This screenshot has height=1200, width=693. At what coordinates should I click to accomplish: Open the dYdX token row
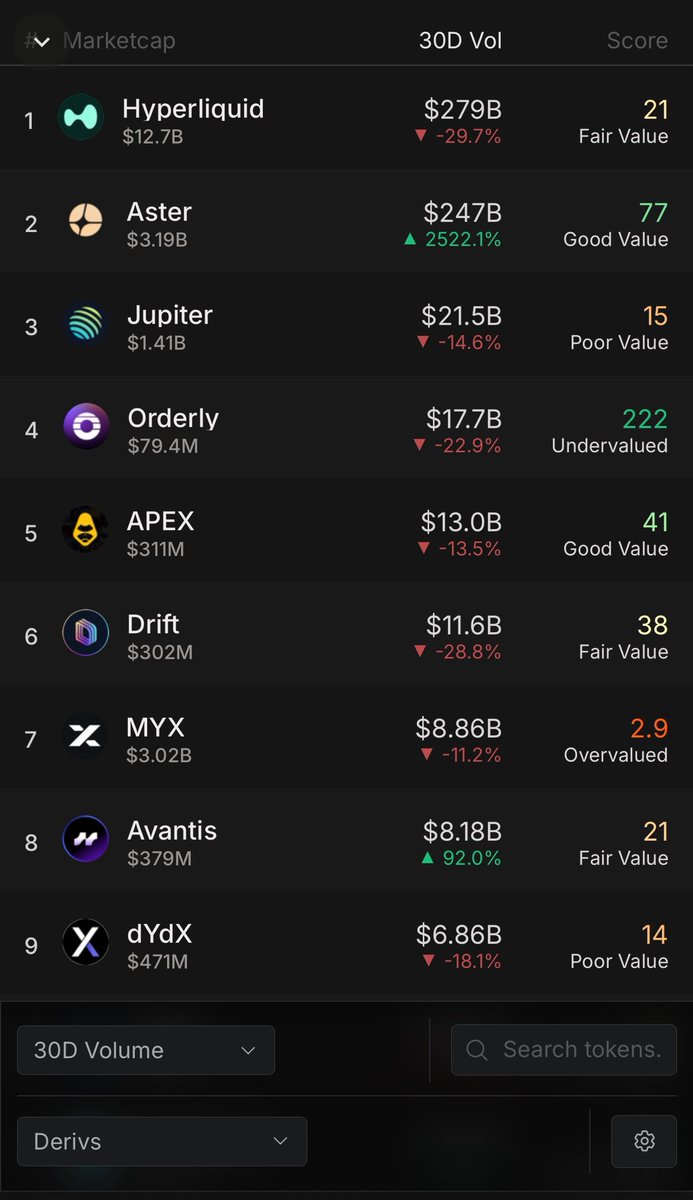click(x=159, y=944)
